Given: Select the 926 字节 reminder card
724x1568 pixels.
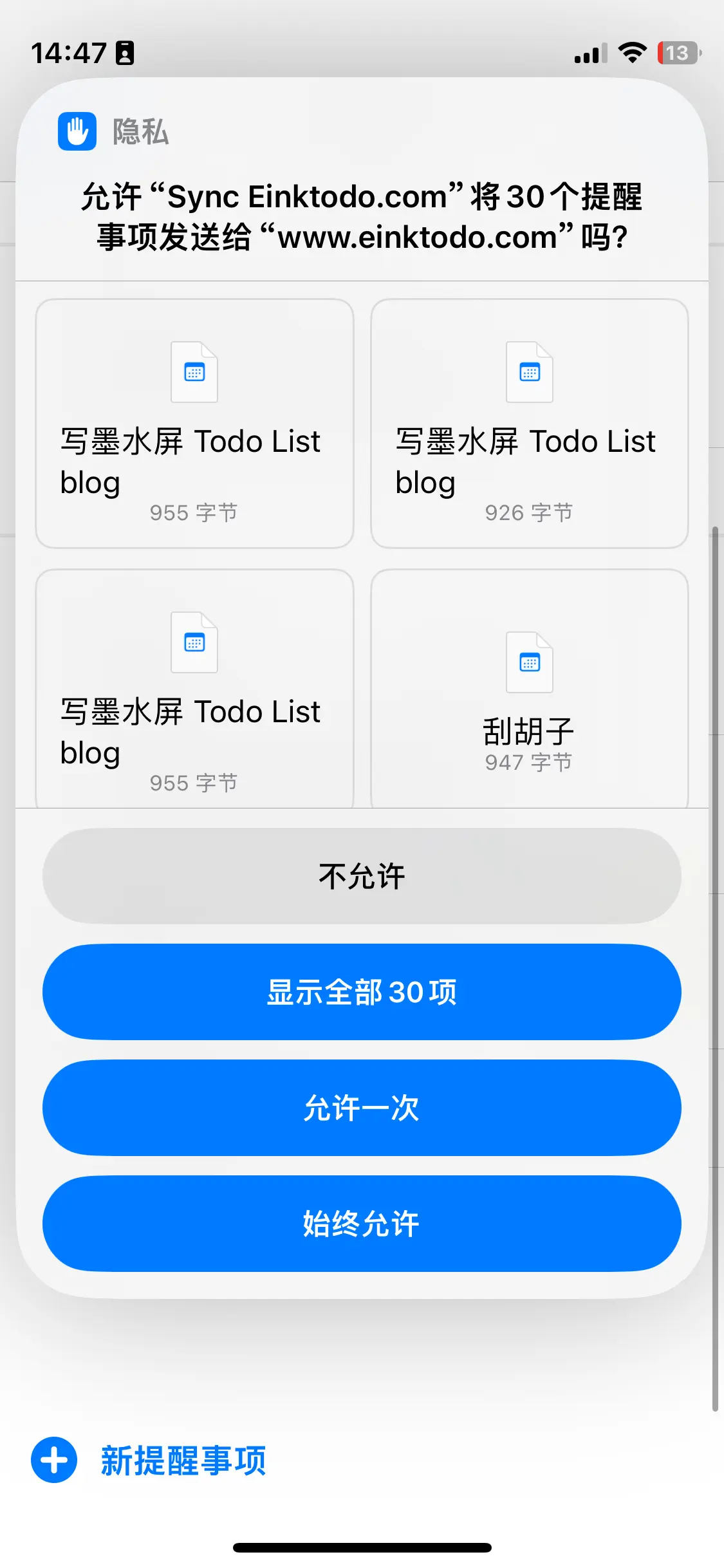Looking at the screenshot, I should (x=529, y=422).
